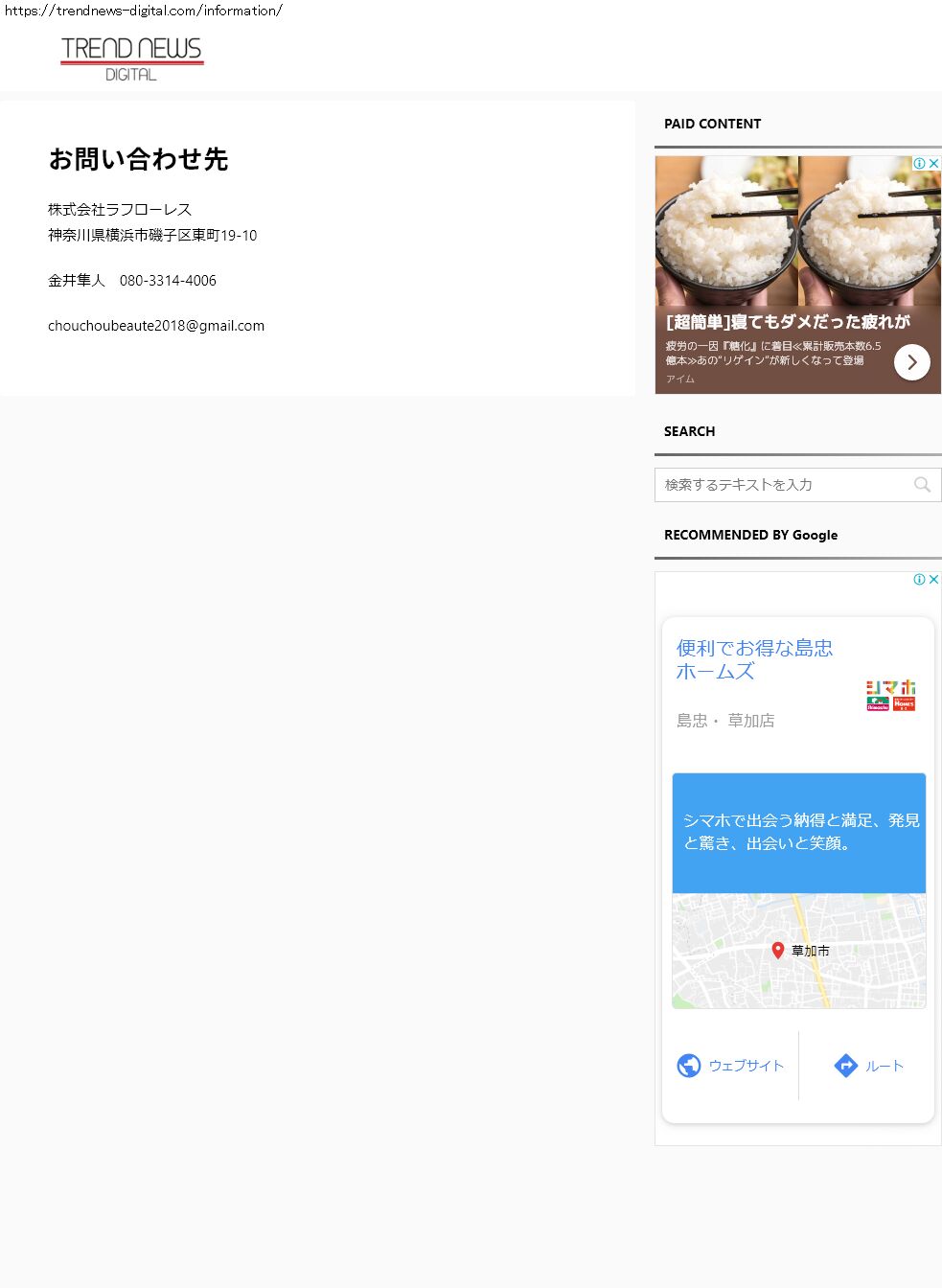
Task: Open the Trend News Digital homepage logo
Action: coord(131,58)
